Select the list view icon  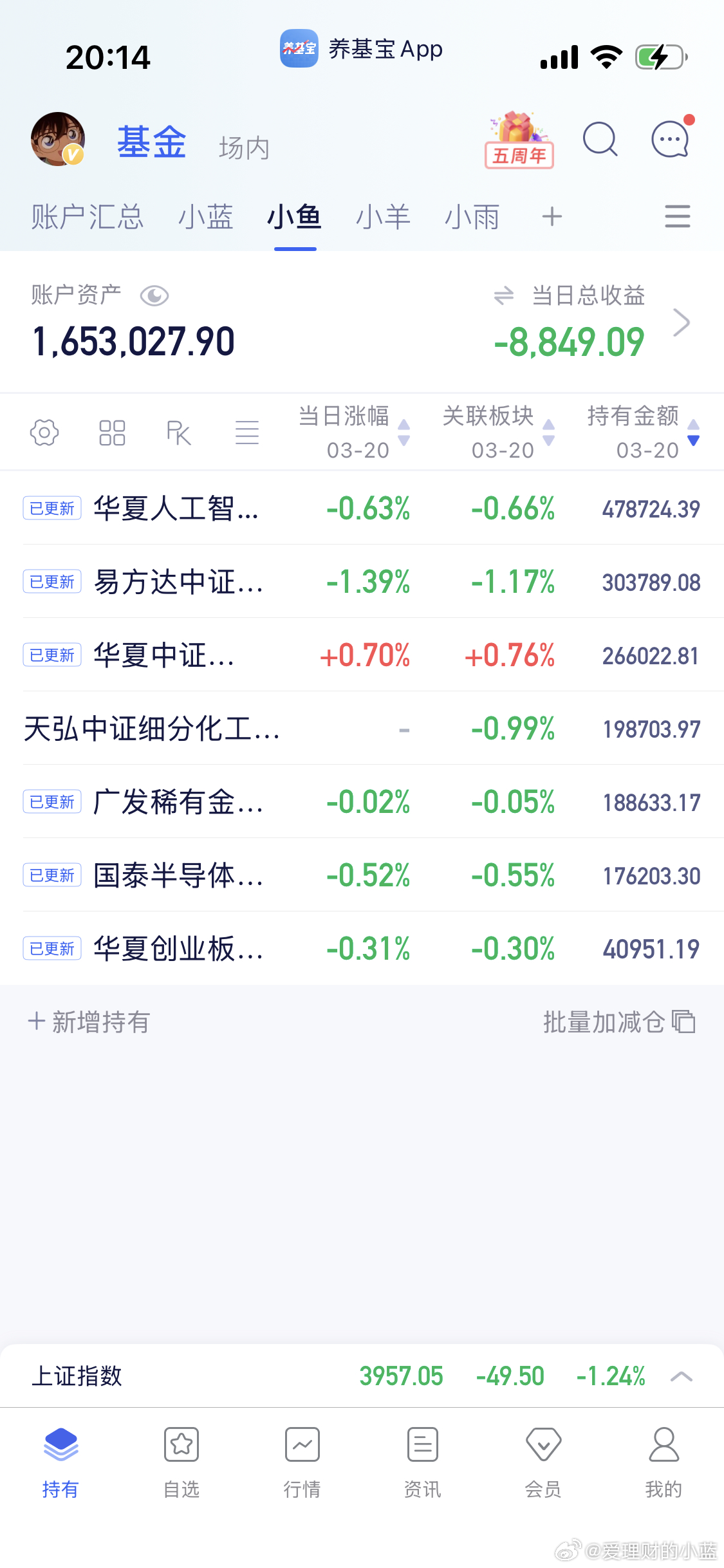[247, 433]
